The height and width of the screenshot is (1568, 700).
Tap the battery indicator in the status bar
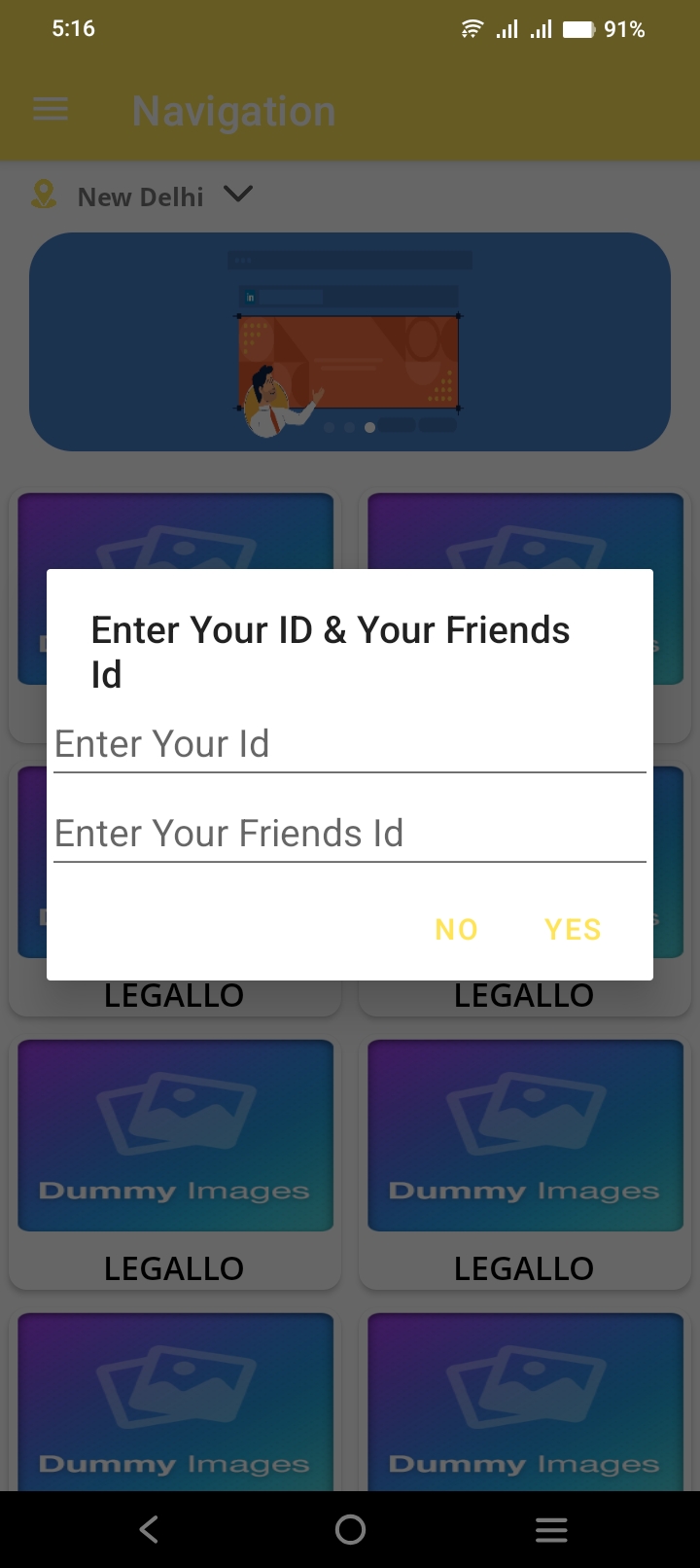pyautogui.click(x=579, y=29)
